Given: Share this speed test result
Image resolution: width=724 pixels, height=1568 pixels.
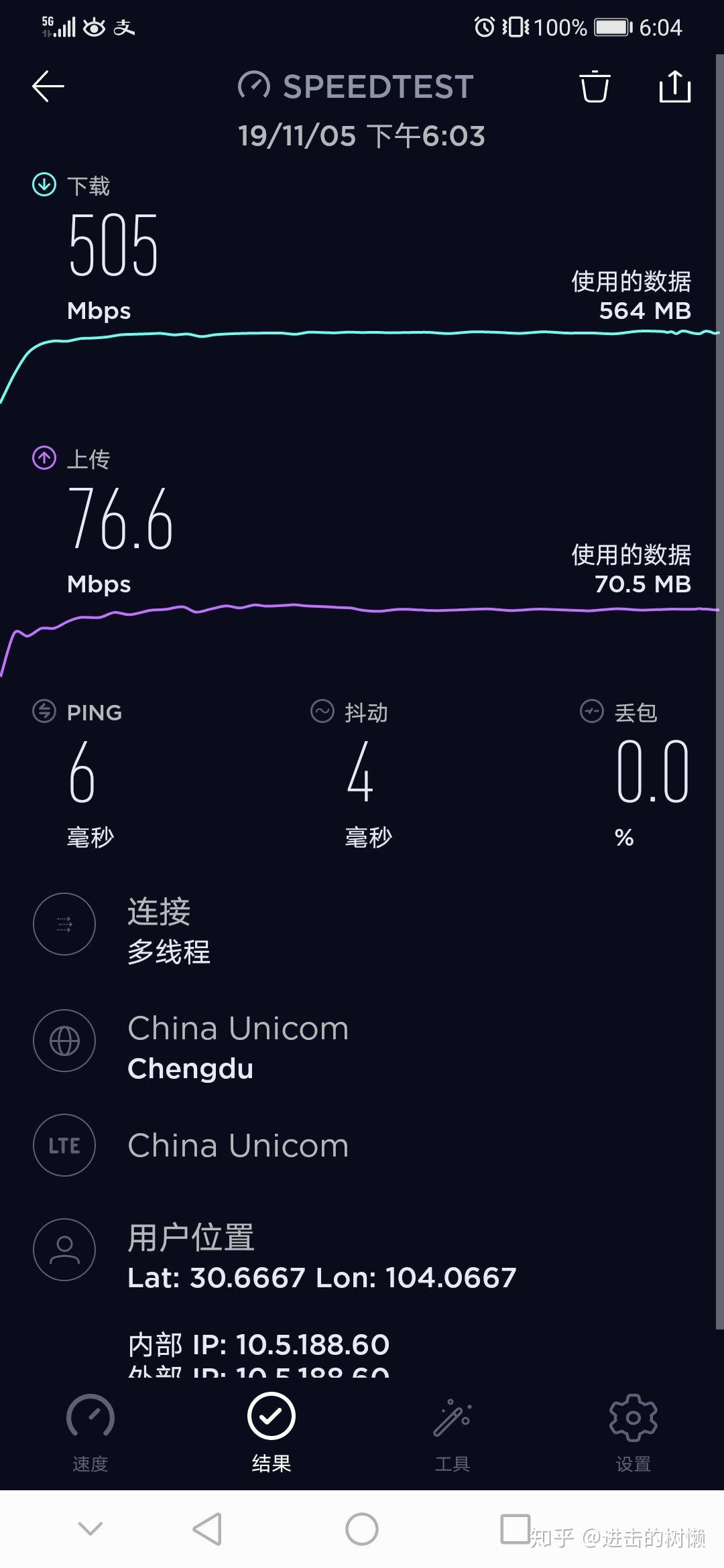Looking at the screenshot, I should click(x=674, y=86).
